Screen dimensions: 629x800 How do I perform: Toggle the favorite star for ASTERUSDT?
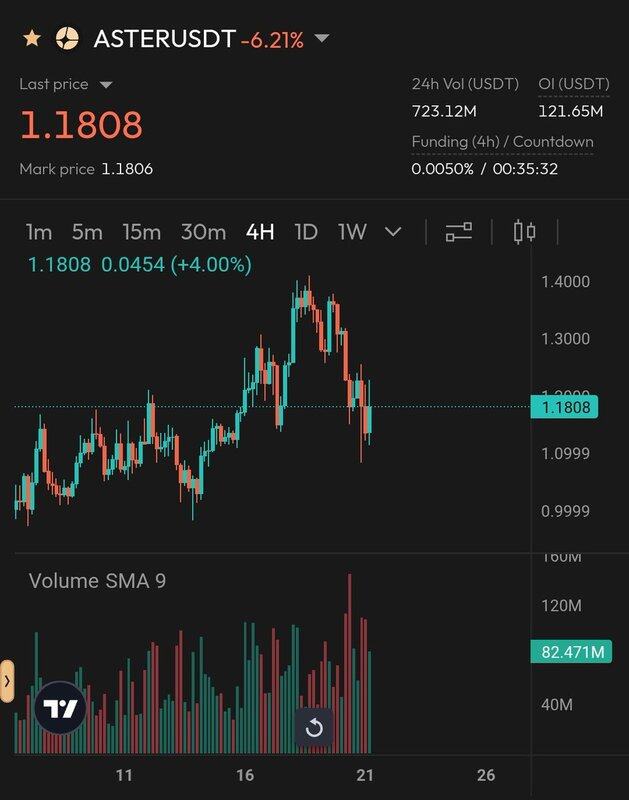(x=32, y=39)
